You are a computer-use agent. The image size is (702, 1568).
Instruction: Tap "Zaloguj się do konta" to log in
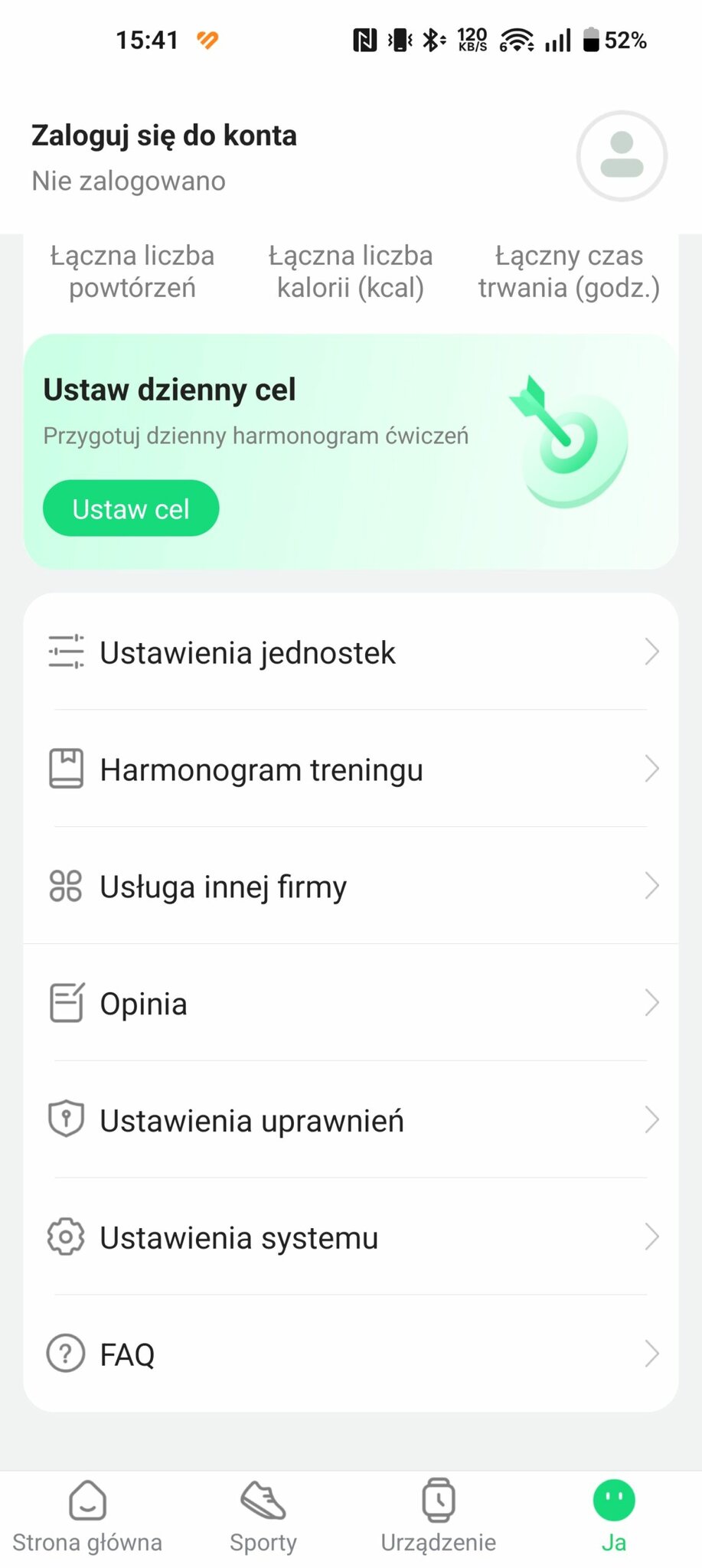coord(164,136)
